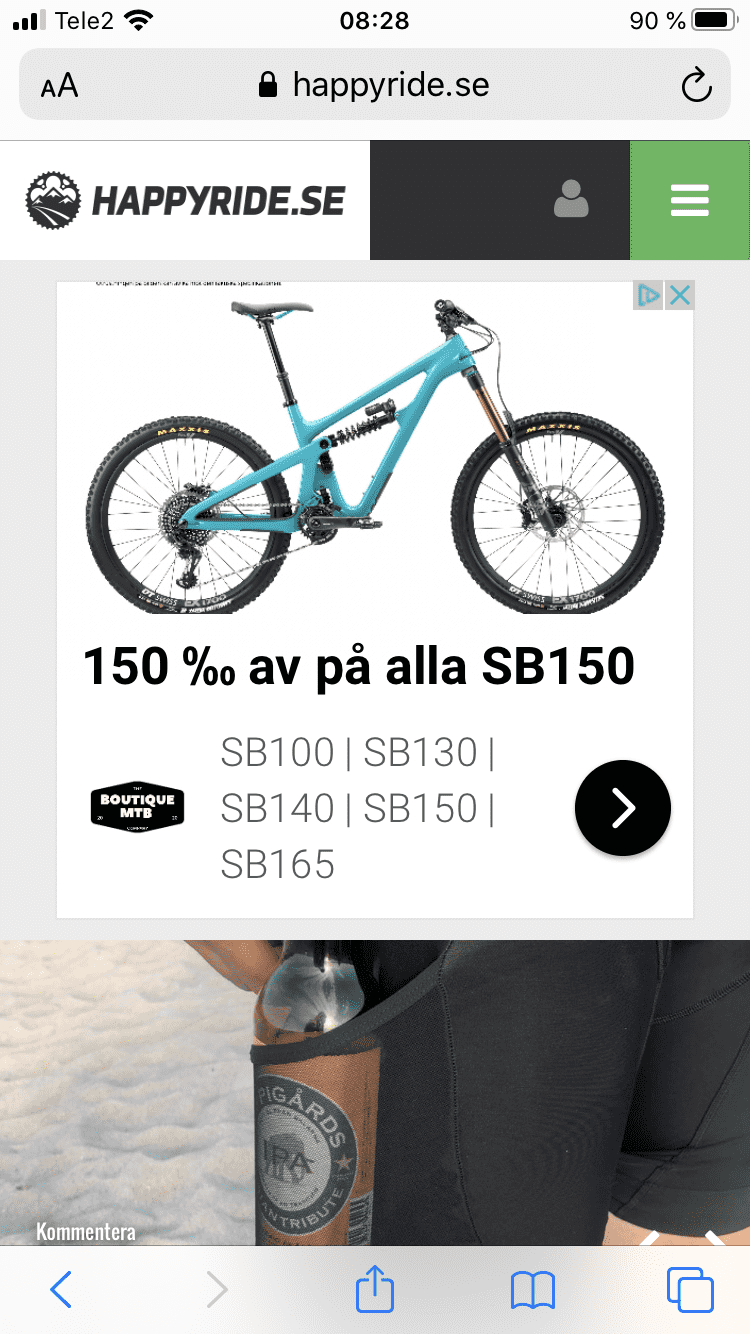Close the Boutique MTB ad
The image size is (750, 1334).
tap(680, 295)
